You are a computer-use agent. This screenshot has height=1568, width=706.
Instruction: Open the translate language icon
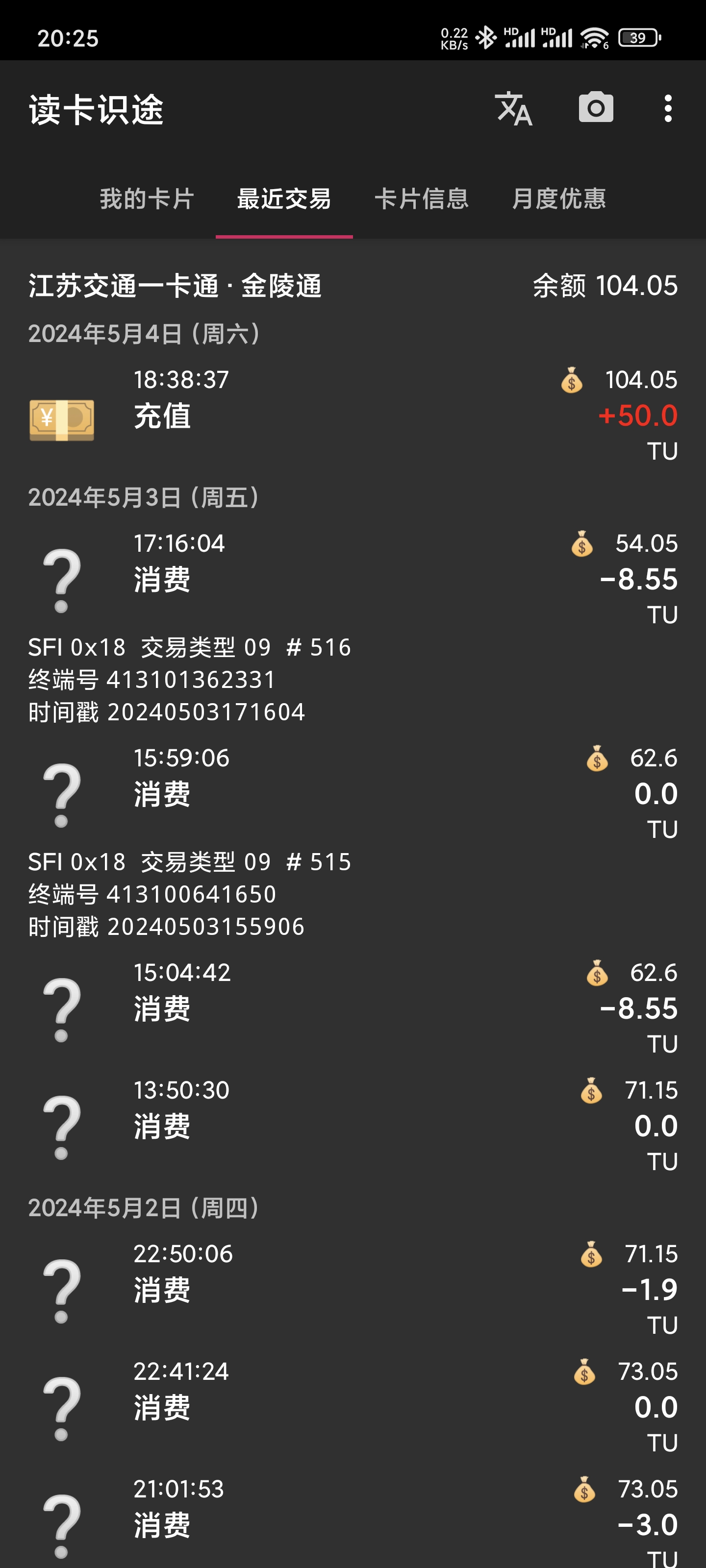point(513,109)
